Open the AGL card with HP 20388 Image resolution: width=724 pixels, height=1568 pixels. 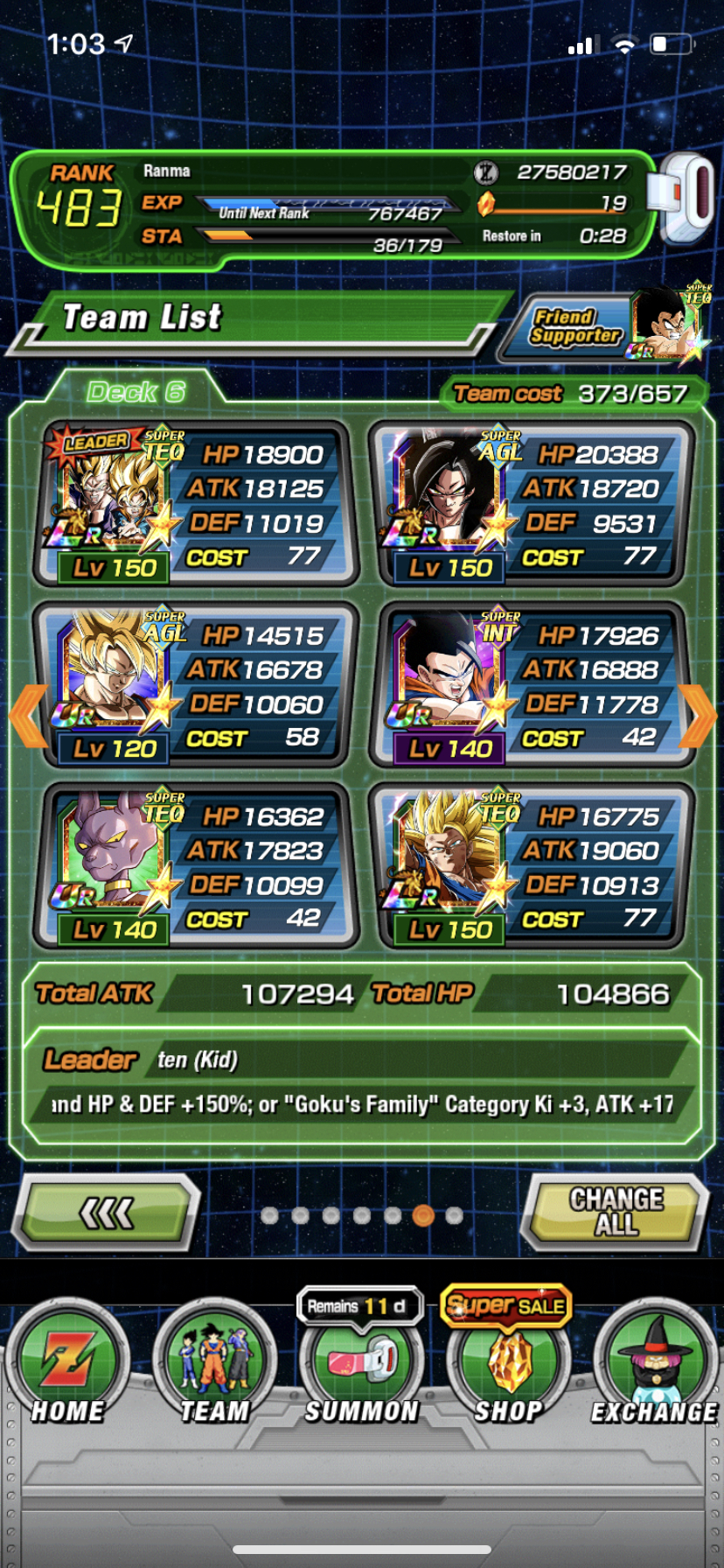[x=531, y=505]
